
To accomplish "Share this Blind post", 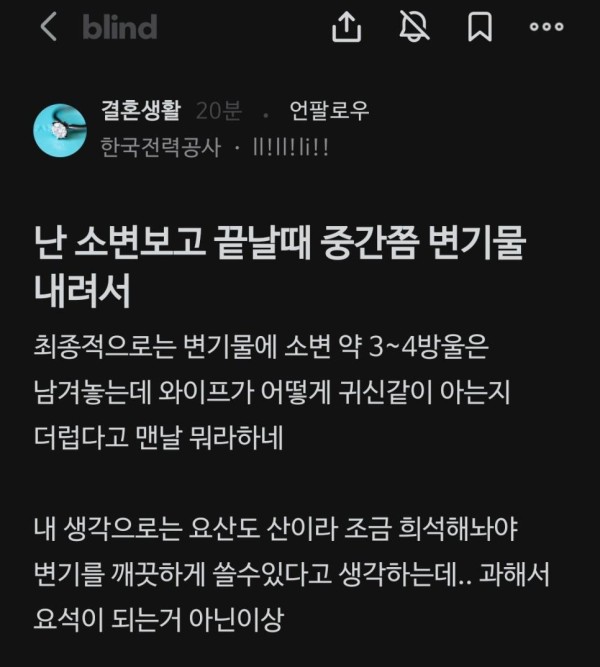I will click(x=346, y=28).
